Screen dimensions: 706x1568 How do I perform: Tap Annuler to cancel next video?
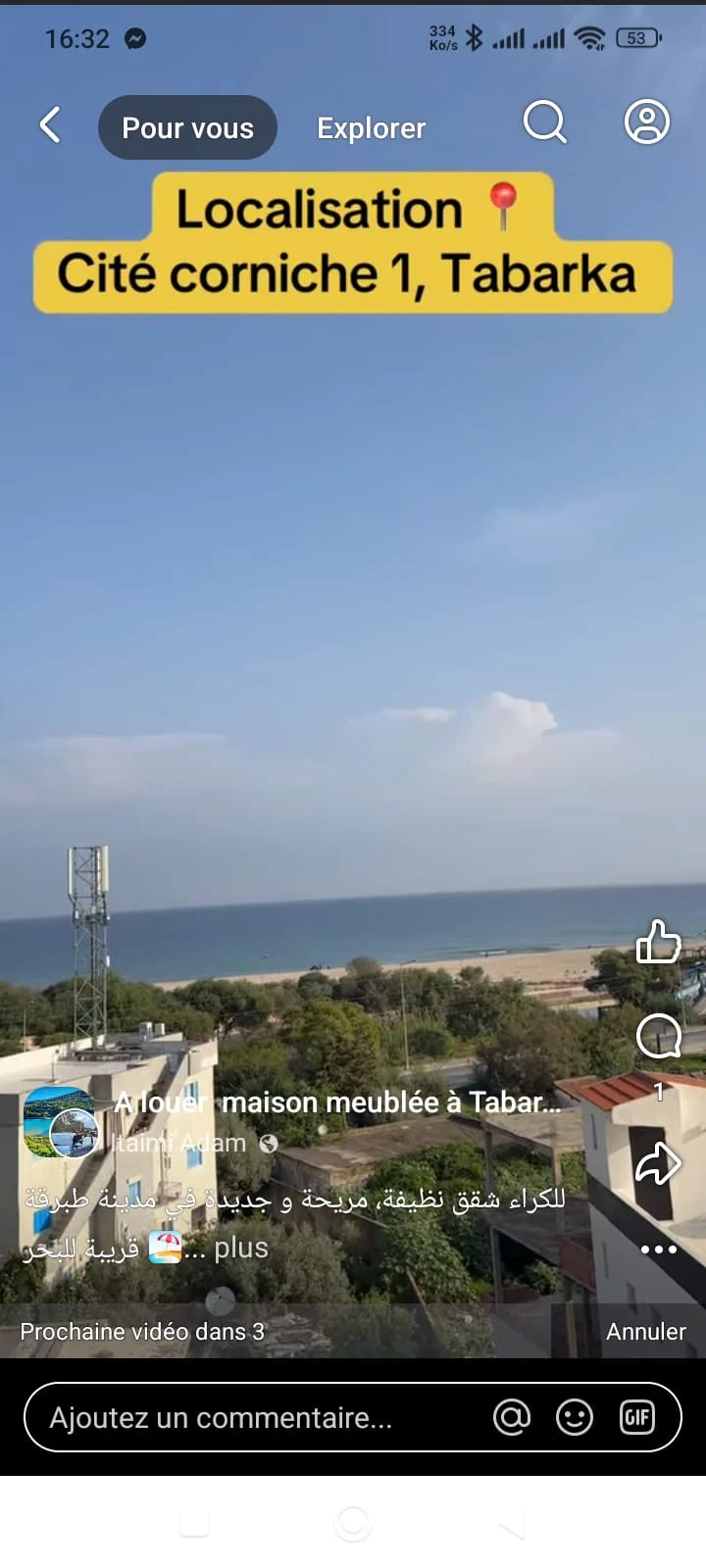[x=645, y=1332]
